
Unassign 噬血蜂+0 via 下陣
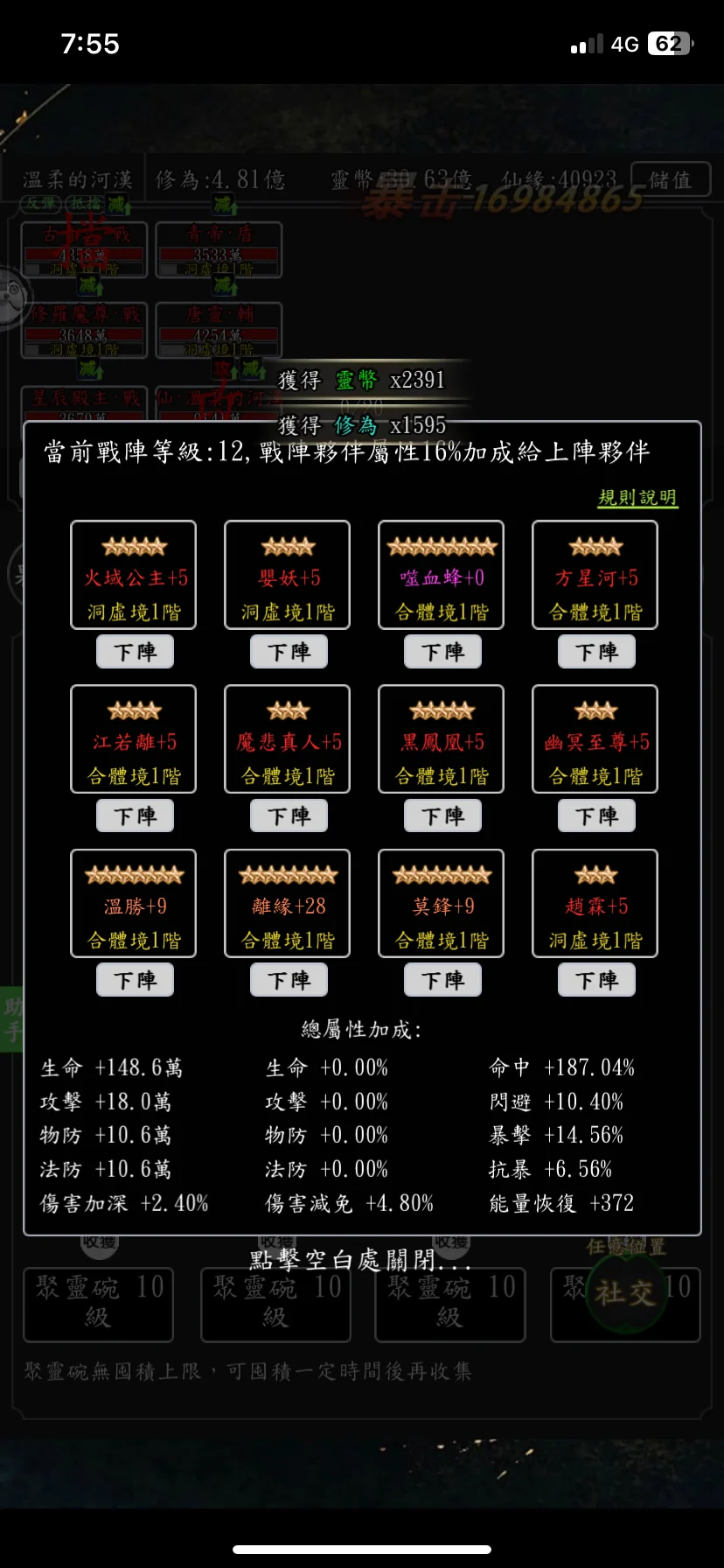[442, 652]
